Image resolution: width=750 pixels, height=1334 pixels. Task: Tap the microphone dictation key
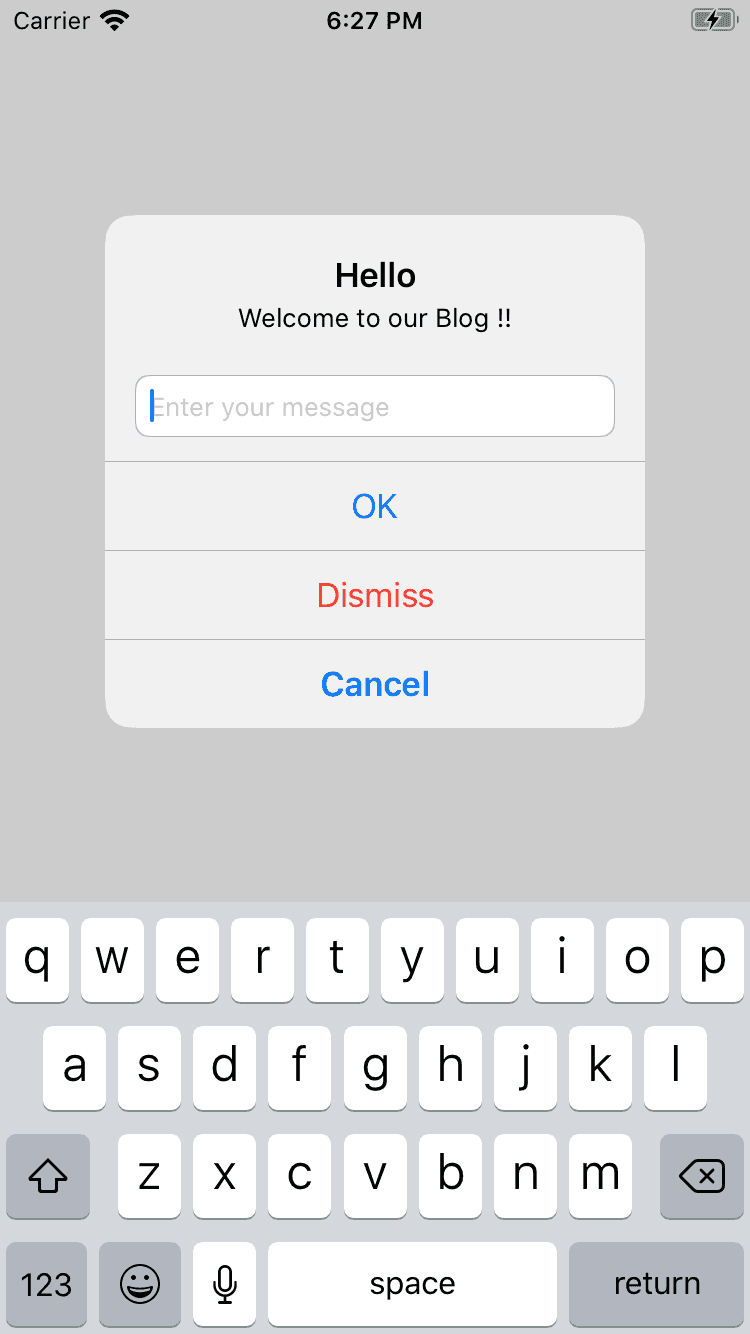(x=225, y=1284)
